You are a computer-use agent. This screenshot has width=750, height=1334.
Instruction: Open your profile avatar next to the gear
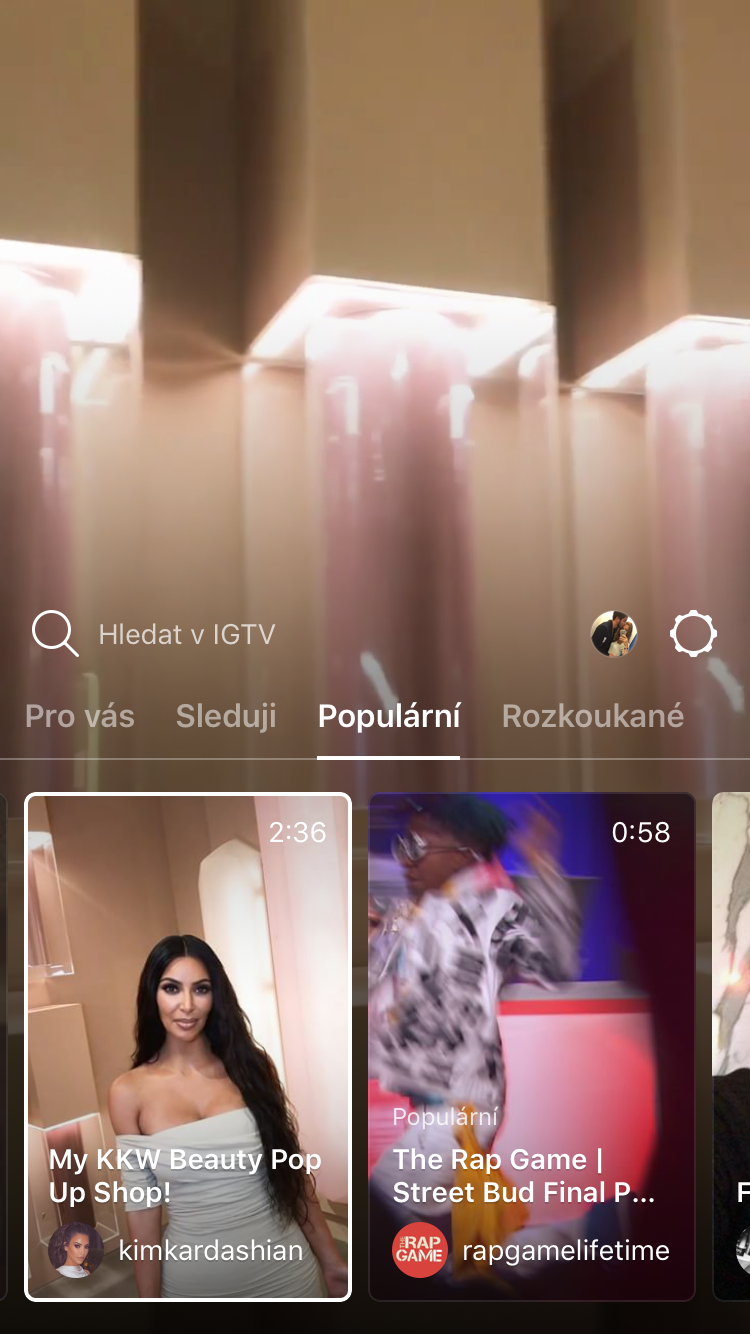tap(616, 631)
